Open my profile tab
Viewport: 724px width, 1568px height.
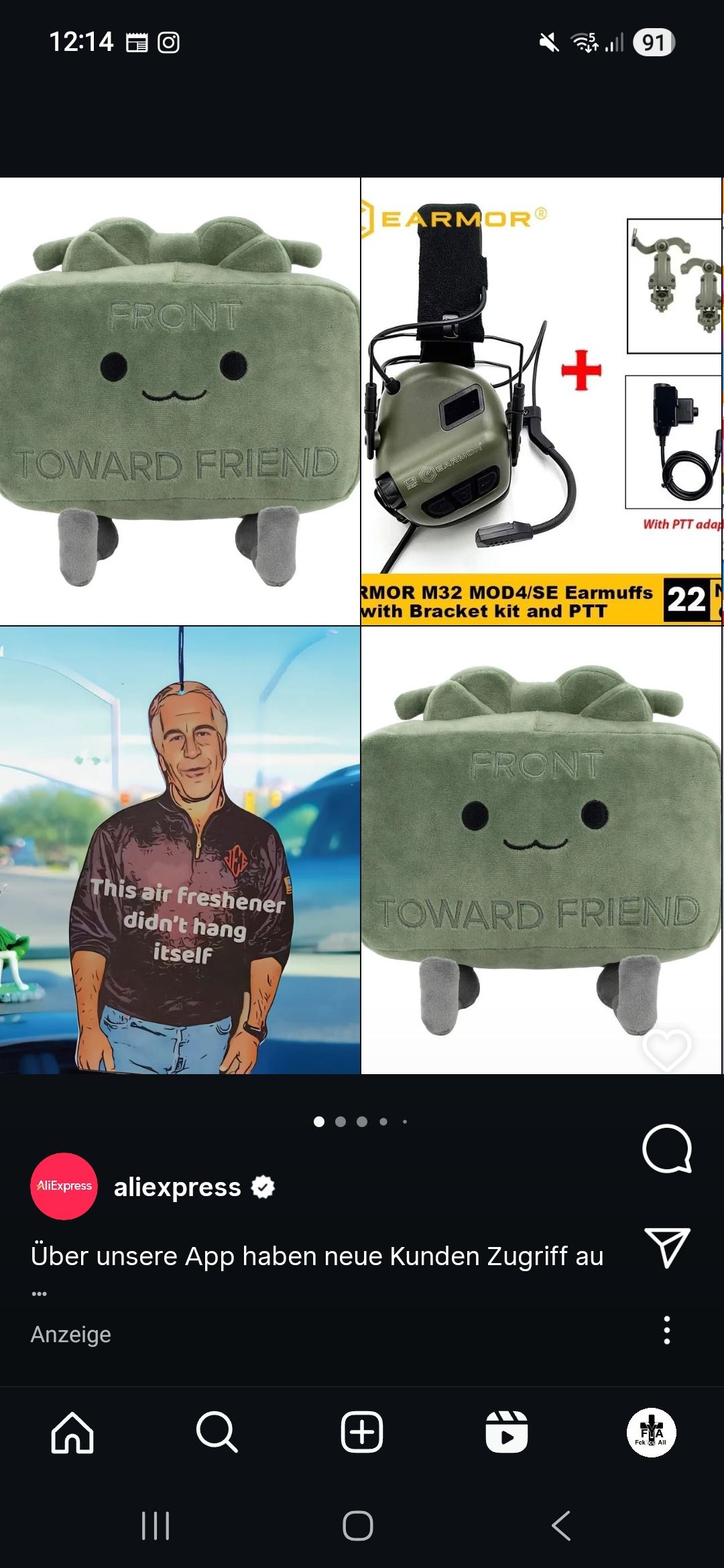tap(651, 1432)
